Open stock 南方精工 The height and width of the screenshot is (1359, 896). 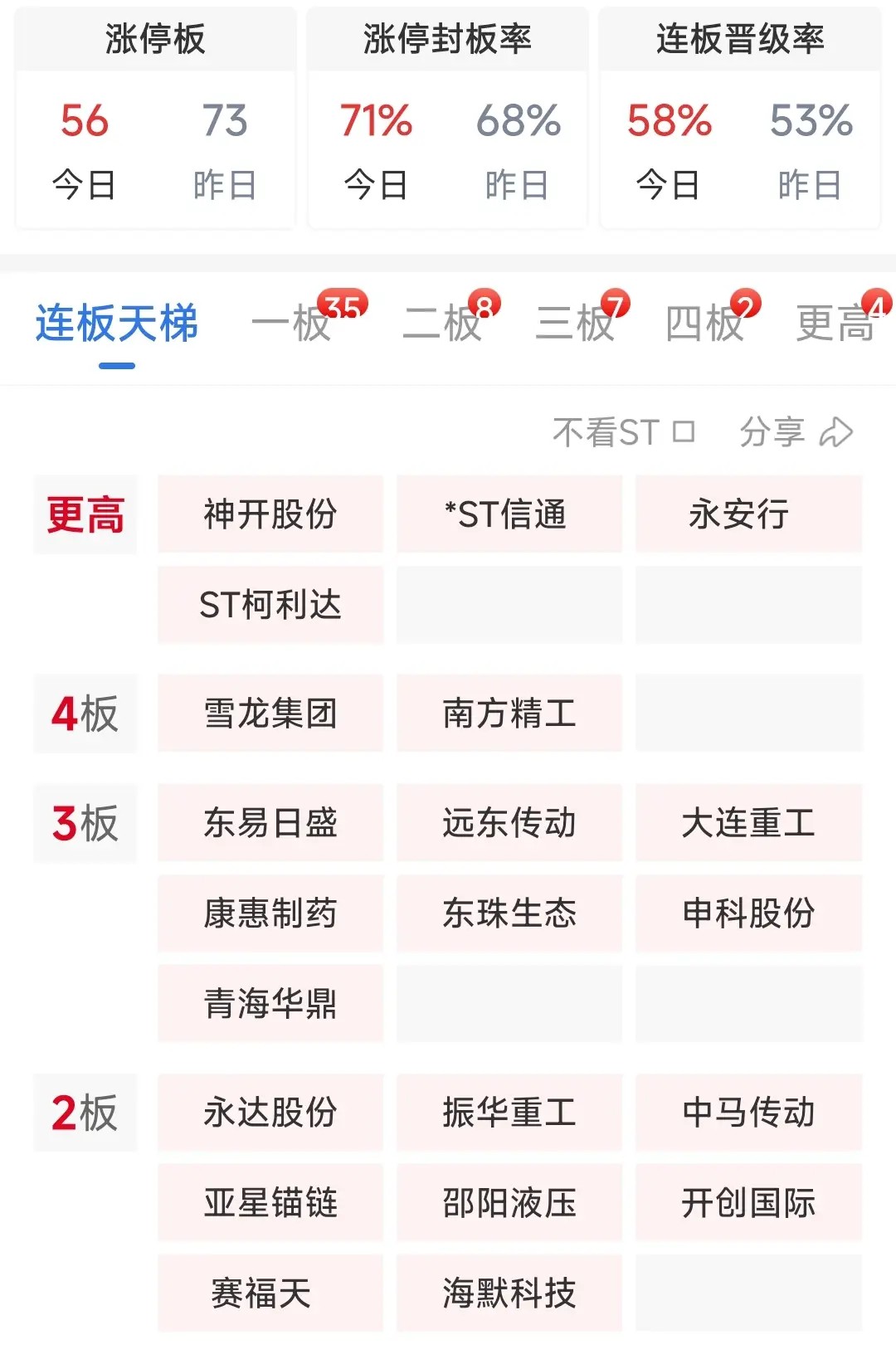pyautogui.click(x=509, y=714)
